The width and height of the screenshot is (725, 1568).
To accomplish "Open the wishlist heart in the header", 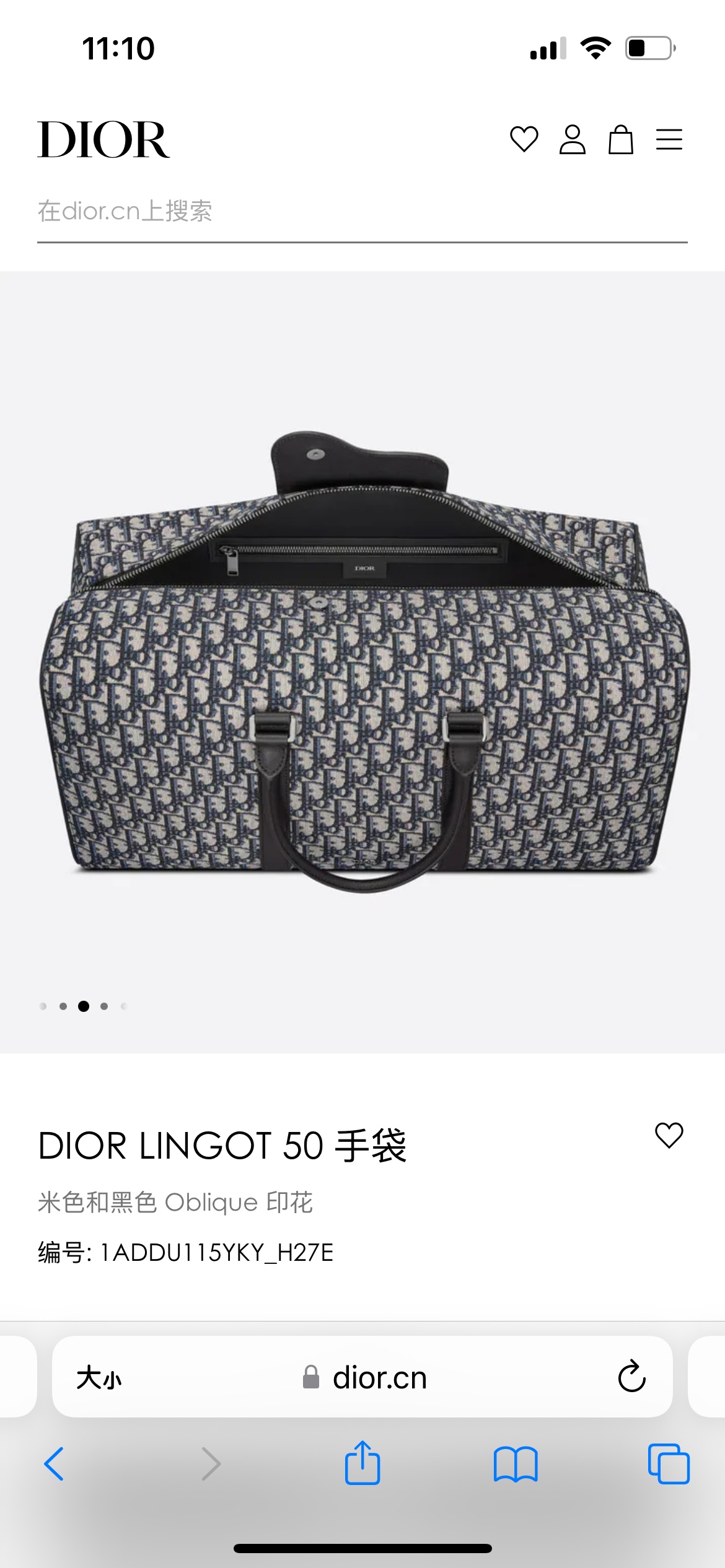I will (524, 139).
